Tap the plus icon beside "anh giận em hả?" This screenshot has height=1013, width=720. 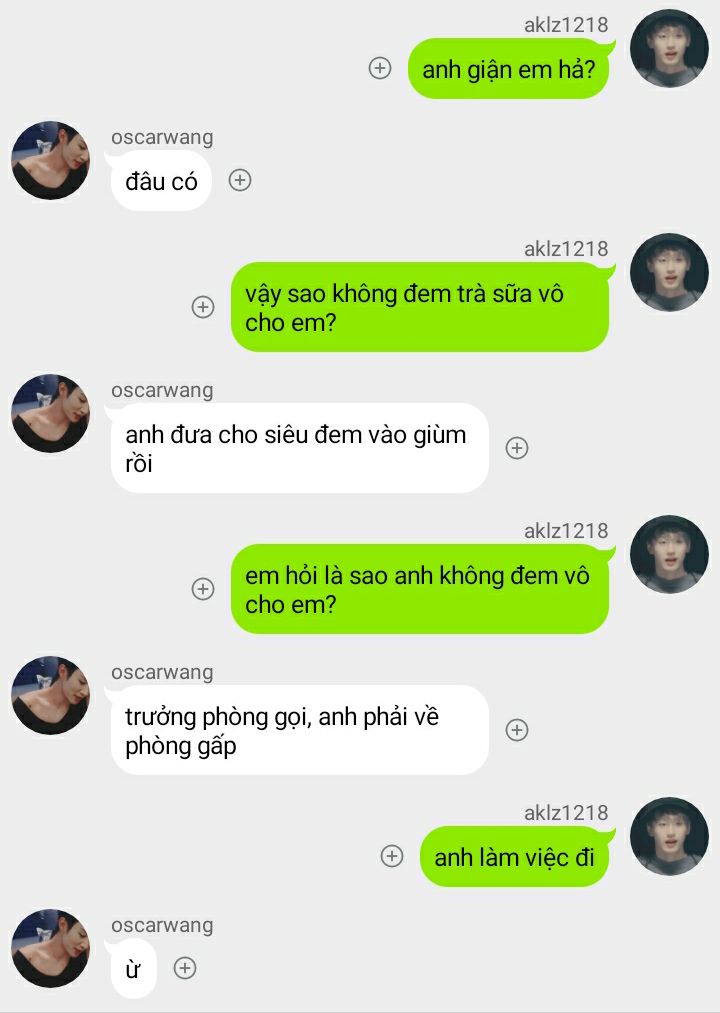click(380, 68)
